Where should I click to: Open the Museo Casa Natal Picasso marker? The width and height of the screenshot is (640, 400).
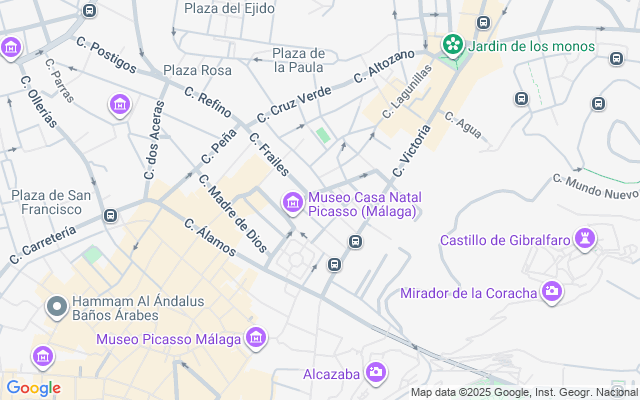(x=293, y=203)
